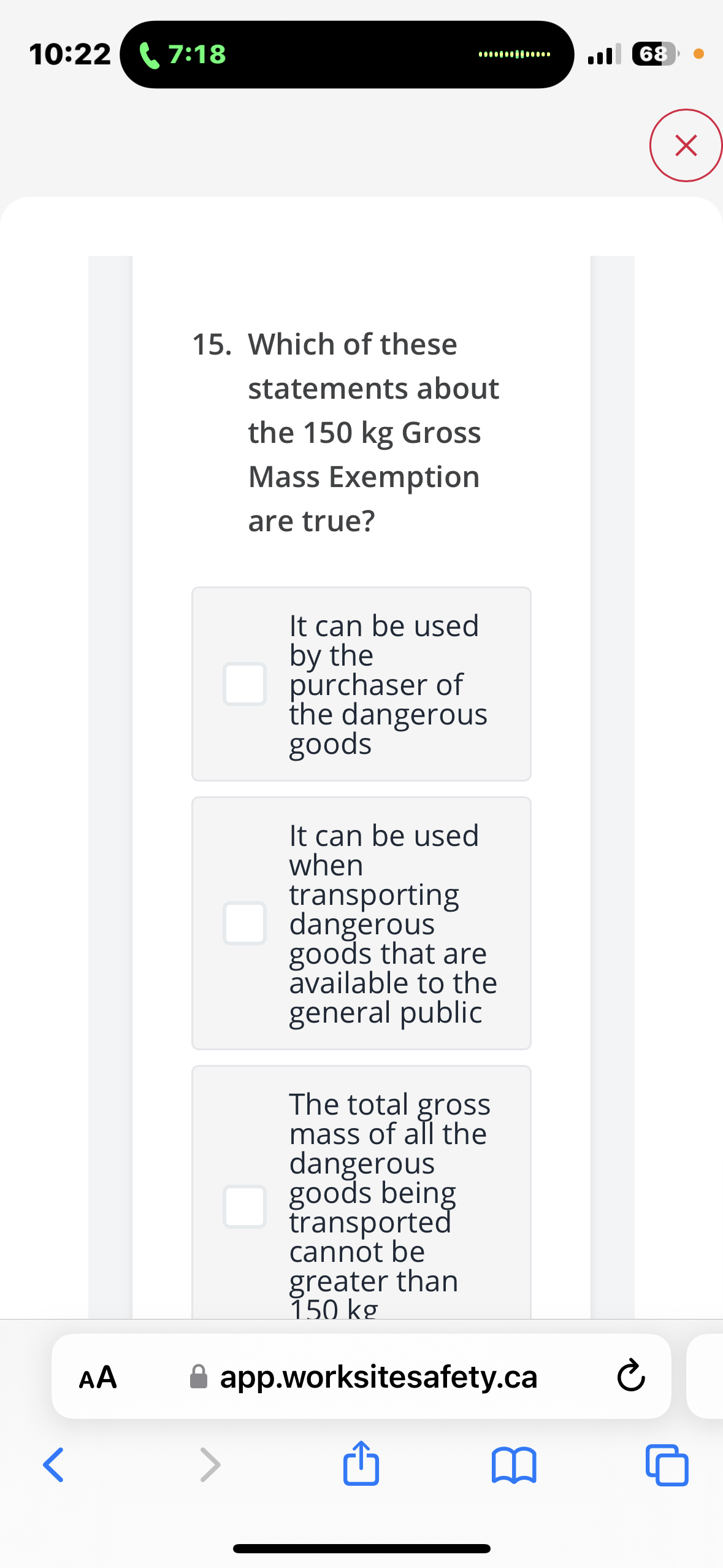Tap the app.worksitesafety.ca address bar
The height and width of the screenshot is (1568, 723).
[x=378, y=1377]
